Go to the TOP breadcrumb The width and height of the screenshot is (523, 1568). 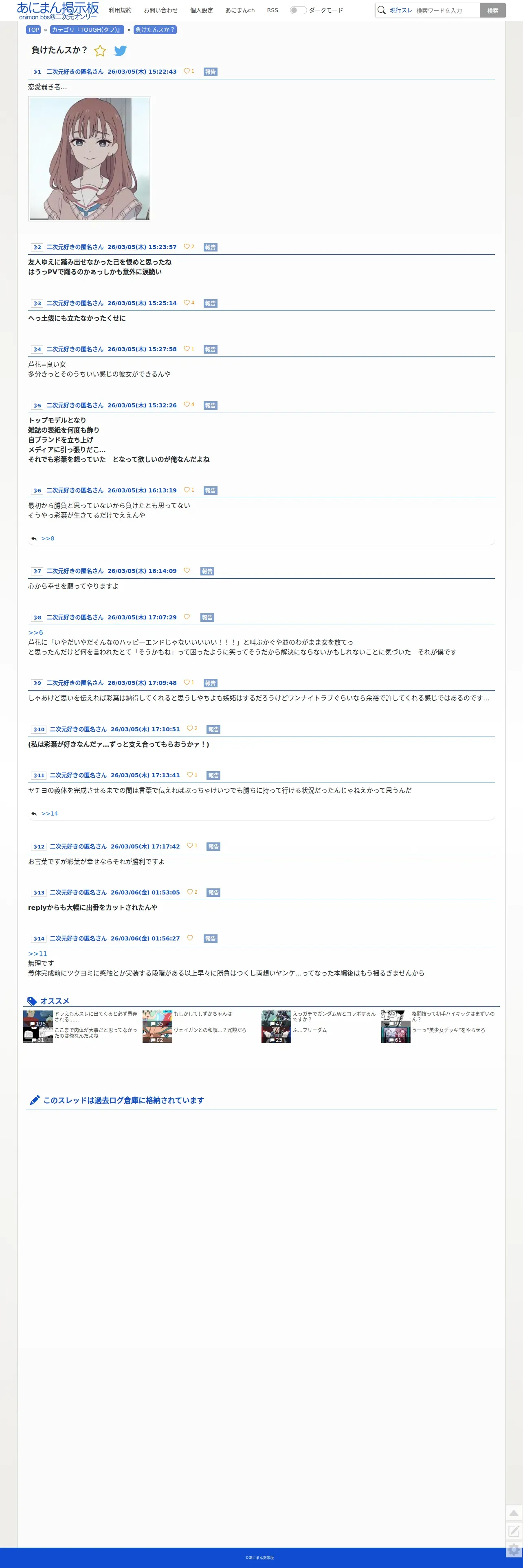[33, 30]
